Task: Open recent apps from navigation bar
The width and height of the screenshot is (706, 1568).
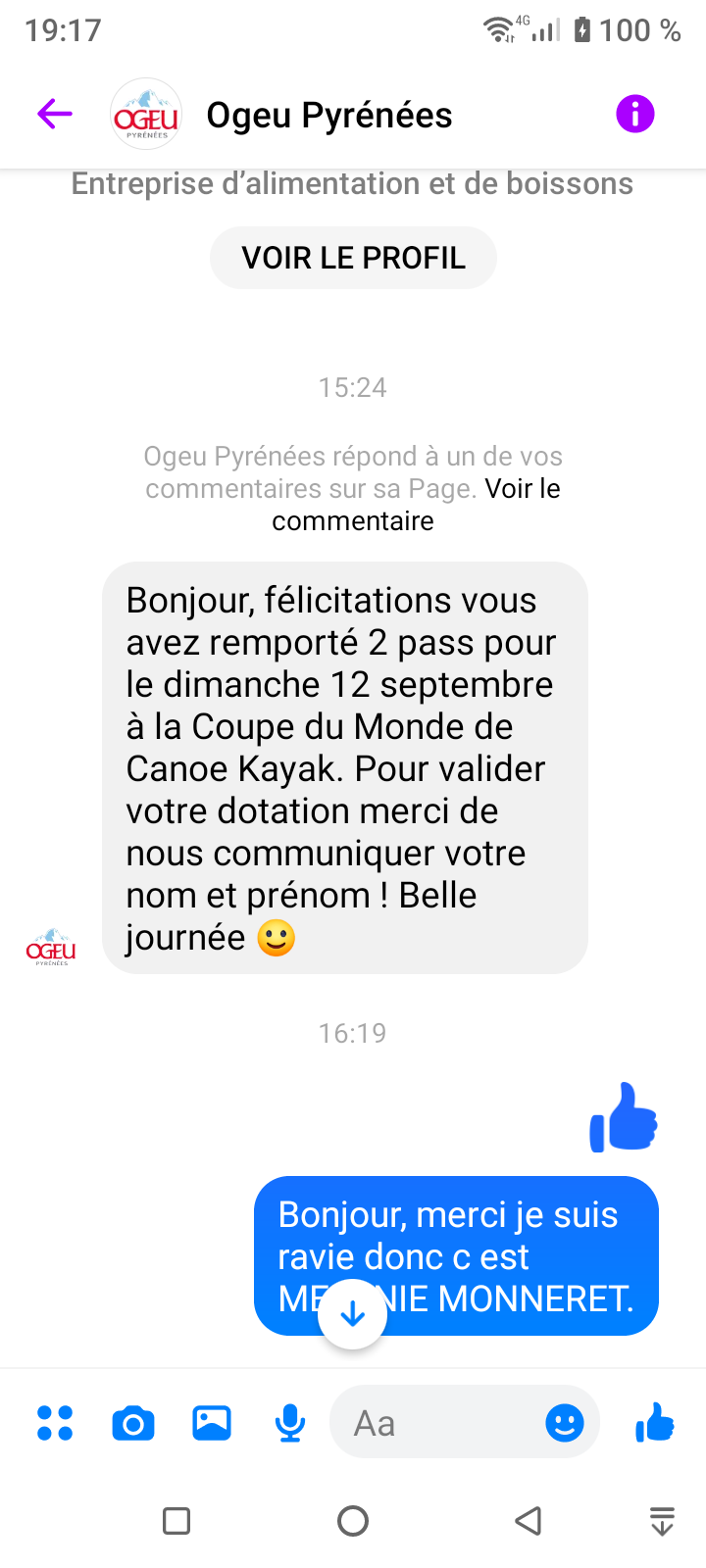Action: pos(176,1521)
